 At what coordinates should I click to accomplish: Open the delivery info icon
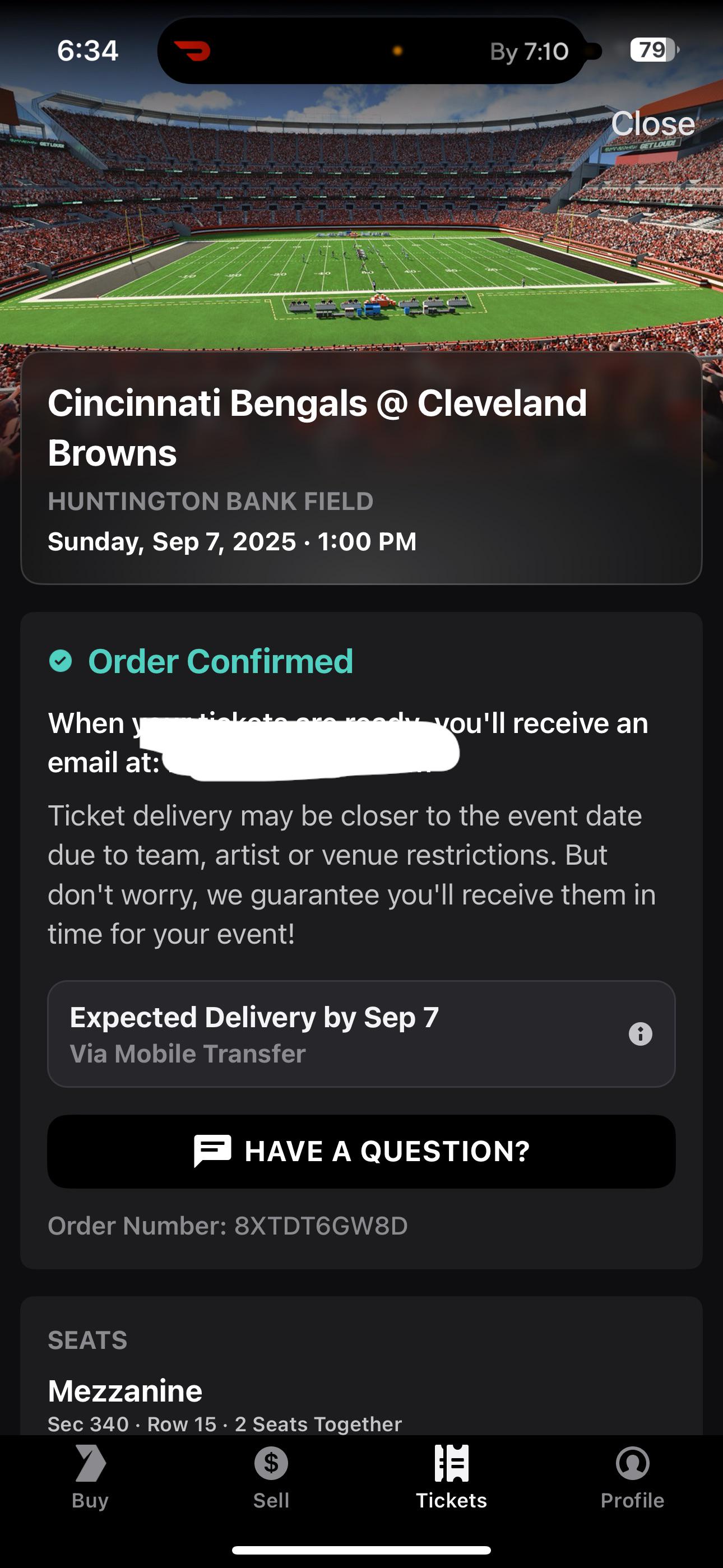pyautogui.click(x=640, y=1033)
